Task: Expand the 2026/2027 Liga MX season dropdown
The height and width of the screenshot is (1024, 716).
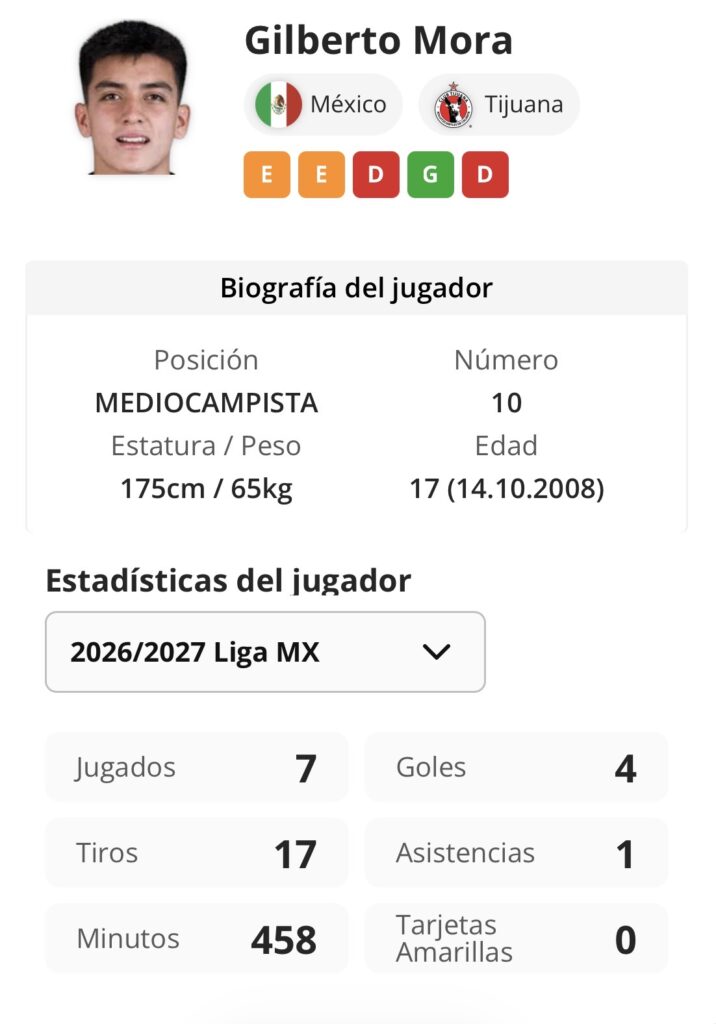Action: pyautogui.click(x=265, y=652)
